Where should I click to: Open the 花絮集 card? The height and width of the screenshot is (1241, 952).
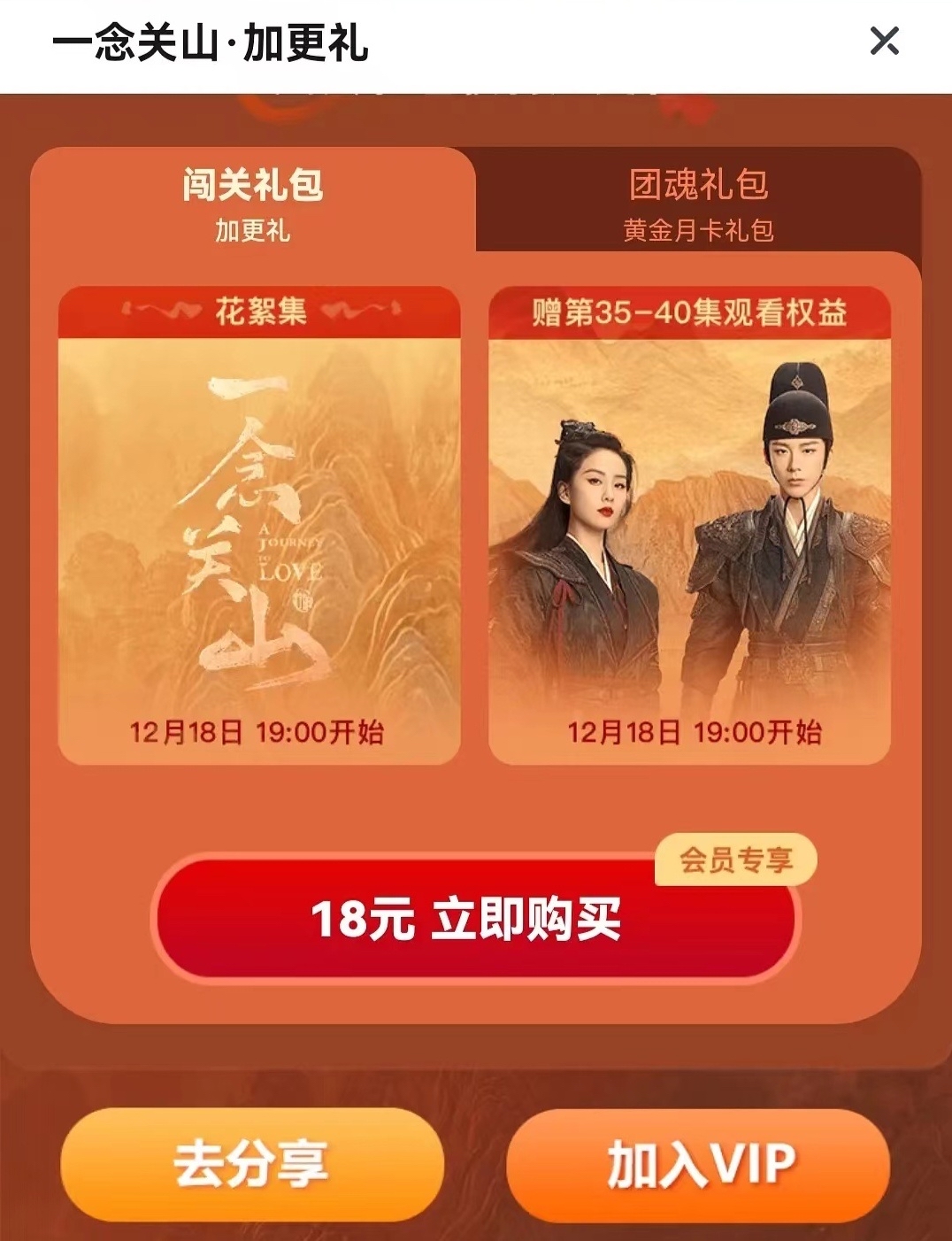(x=259, y=525)
